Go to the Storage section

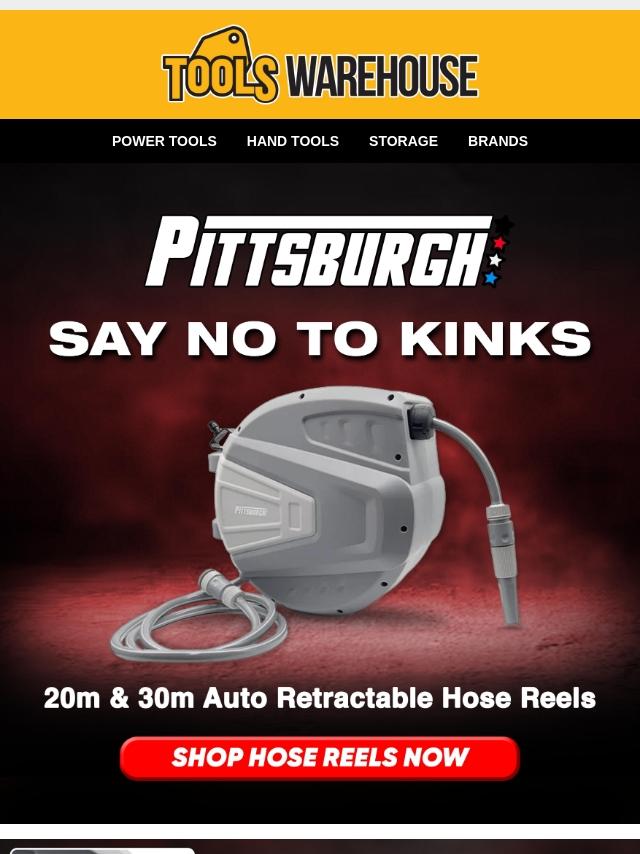403,141
